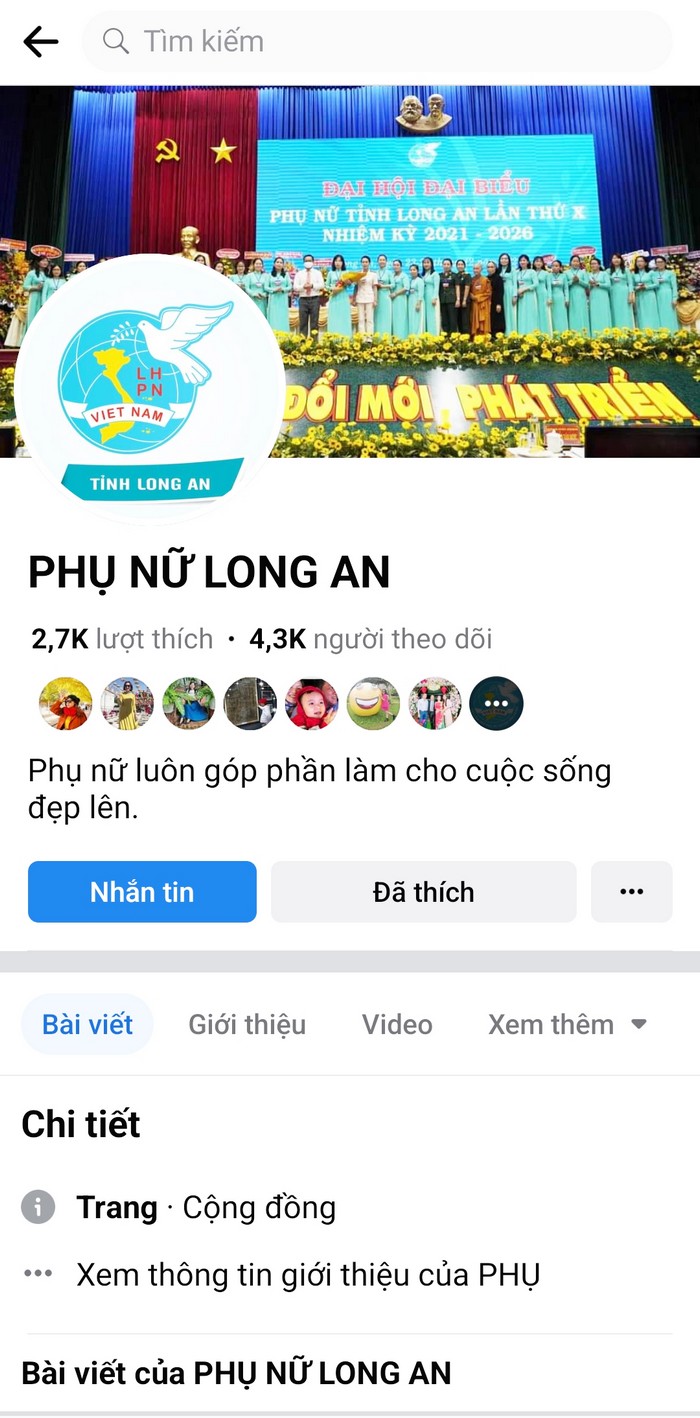Switch to the Giới thiệu tab
The width and height of the screenshot is (700, 1418).
coord(247,1024)
